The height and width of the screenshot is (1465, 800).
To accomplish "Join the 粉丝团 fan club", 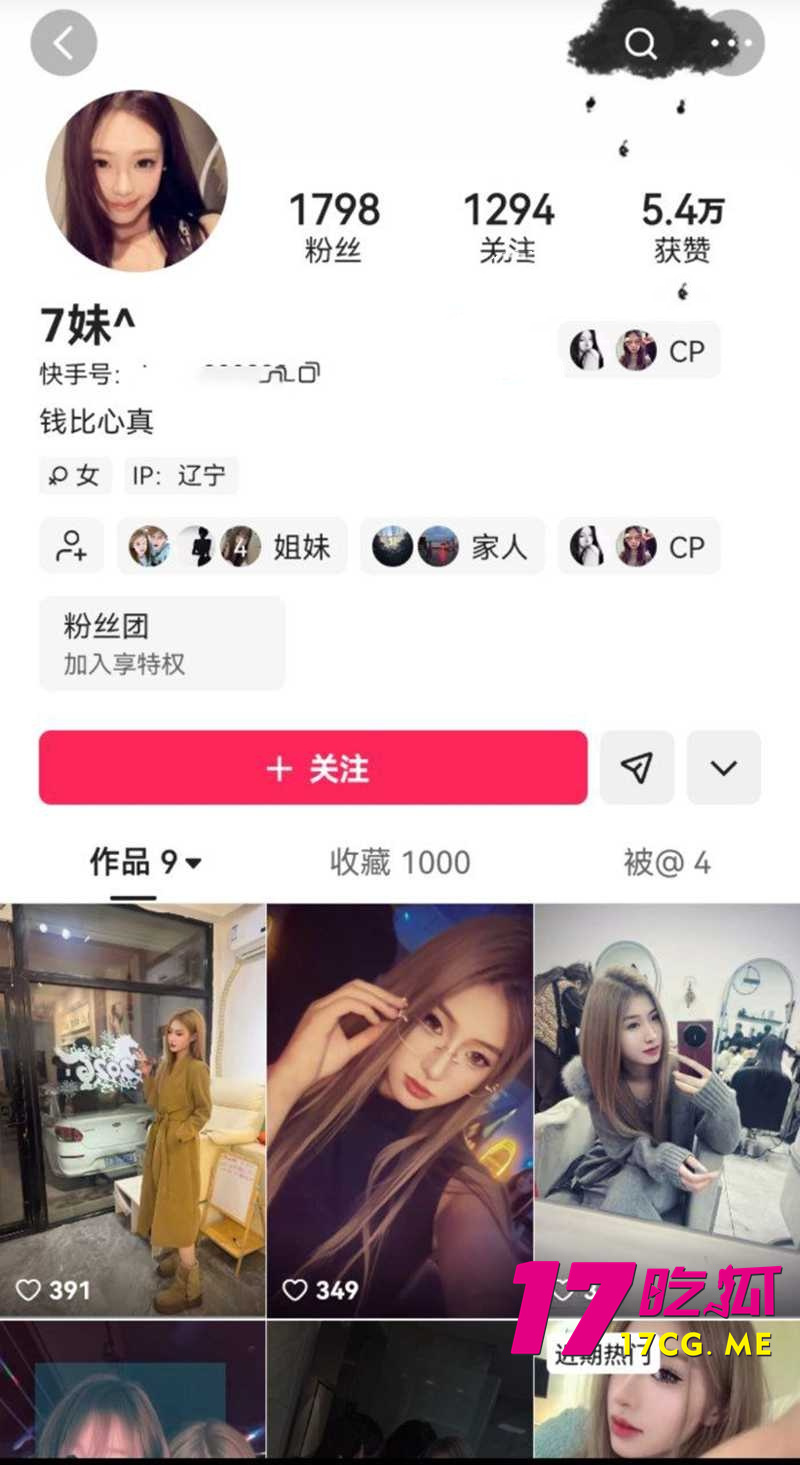I will click(161, 642).
